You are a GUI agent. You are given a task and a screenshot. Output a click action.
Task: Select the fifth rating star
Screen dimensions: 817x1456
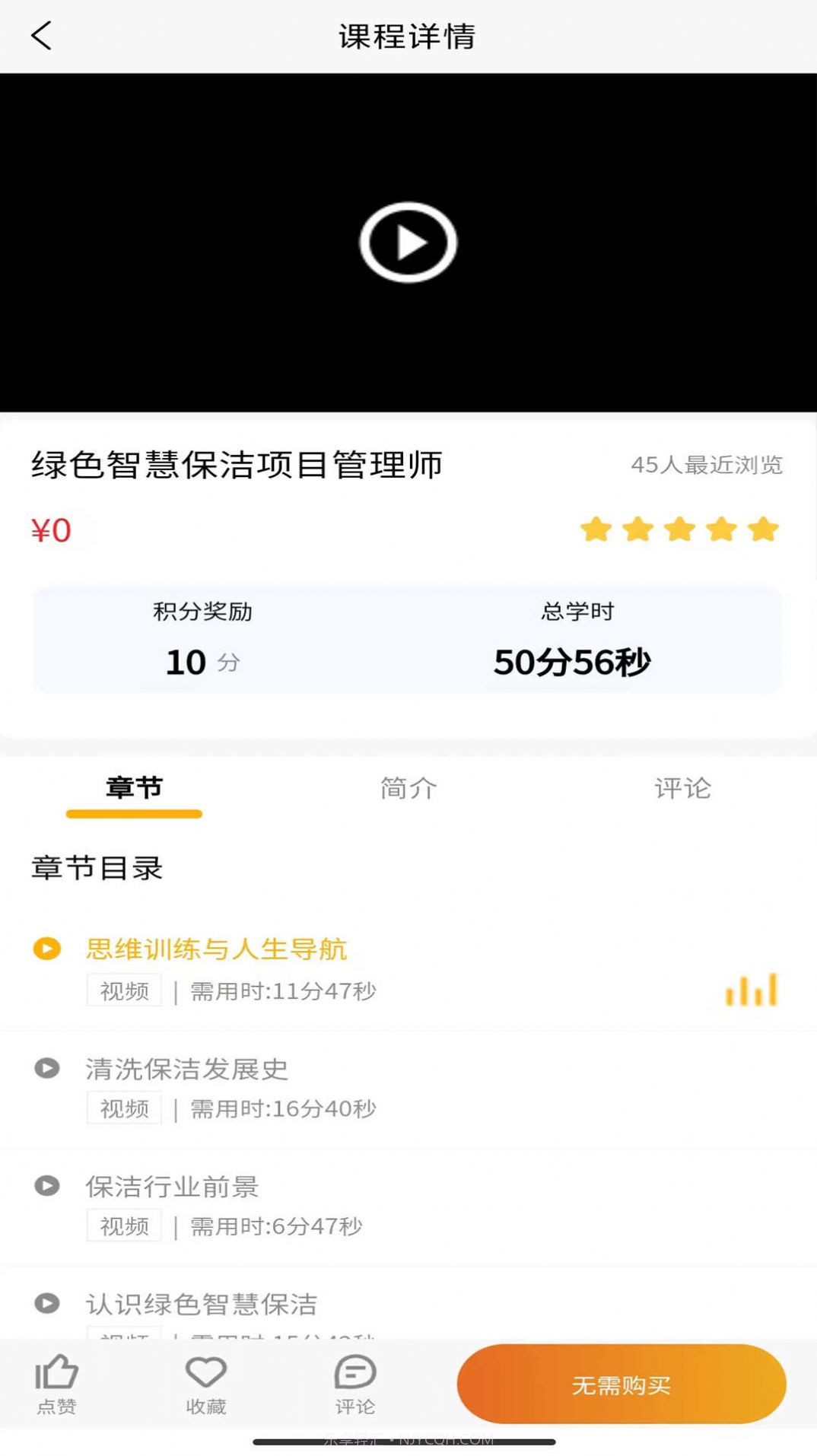(x=763, y=529)
